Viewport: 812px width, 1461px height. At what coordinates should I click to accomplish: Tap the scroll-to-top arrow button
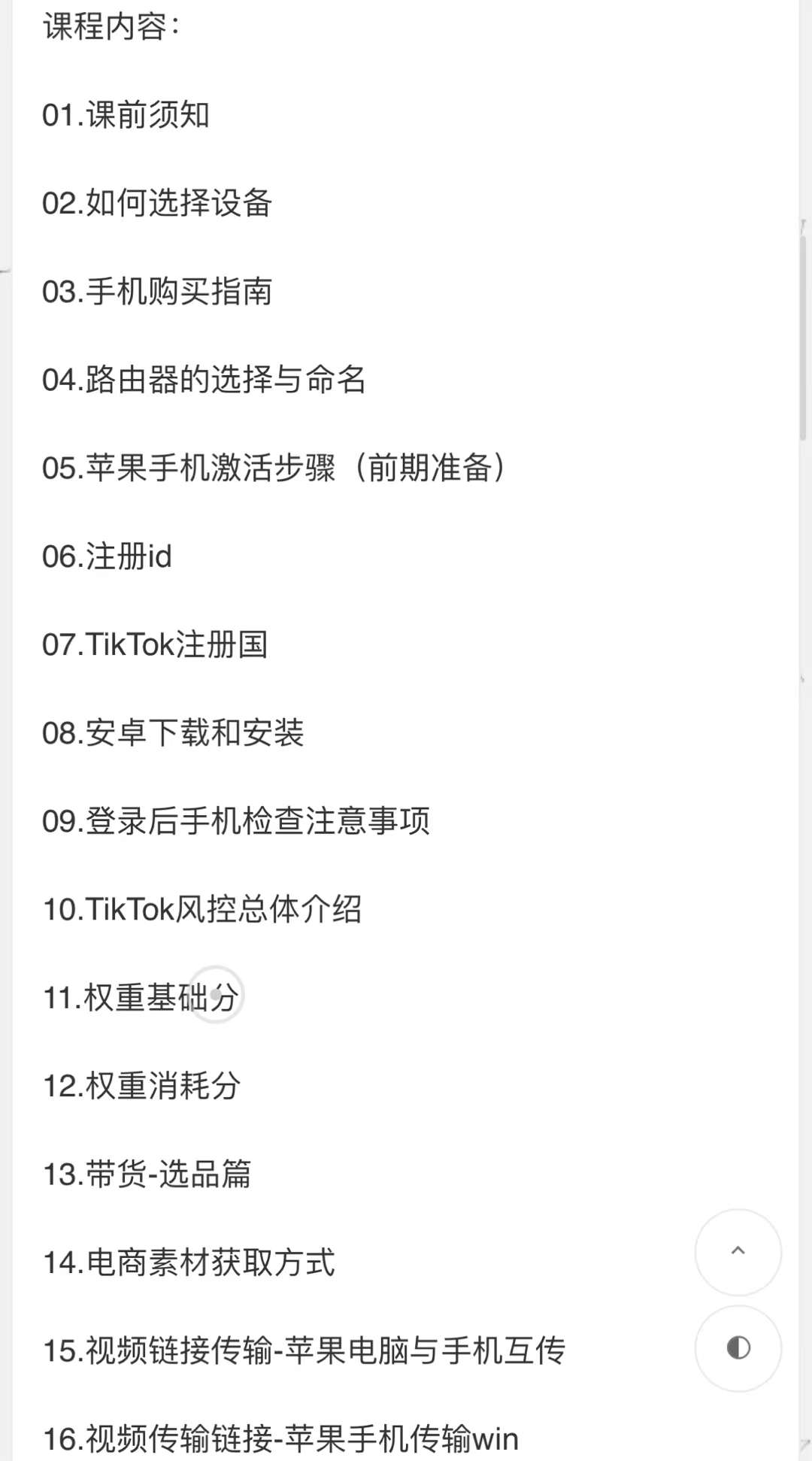738,1252
